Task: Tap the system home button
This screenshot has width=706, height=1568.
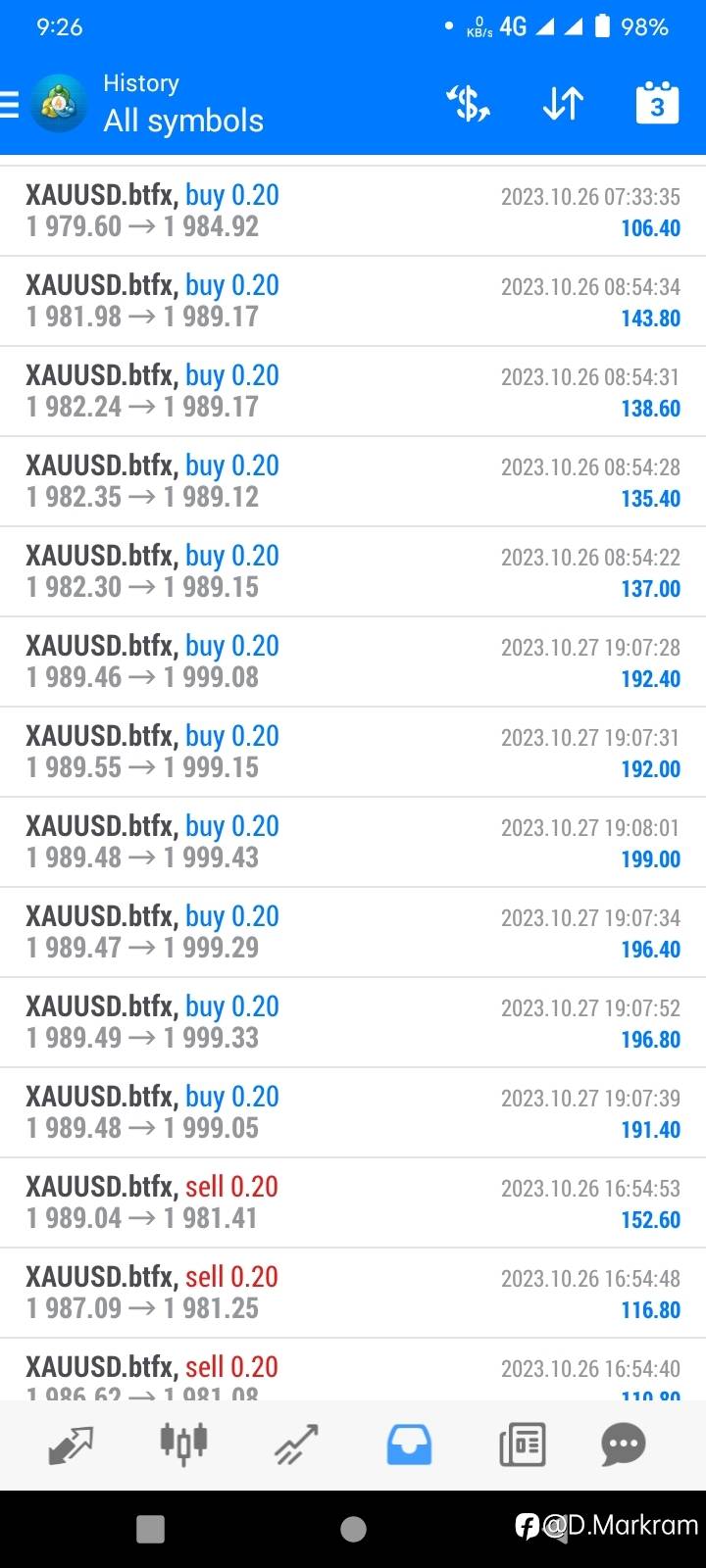Action: pos(353,1529)
